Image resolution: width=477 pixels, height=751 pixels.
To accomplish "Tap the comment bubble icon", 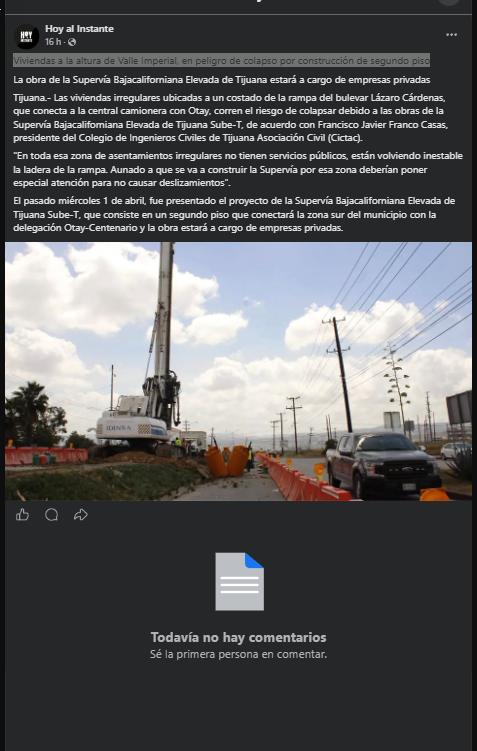I will click(x=51, y=515).
